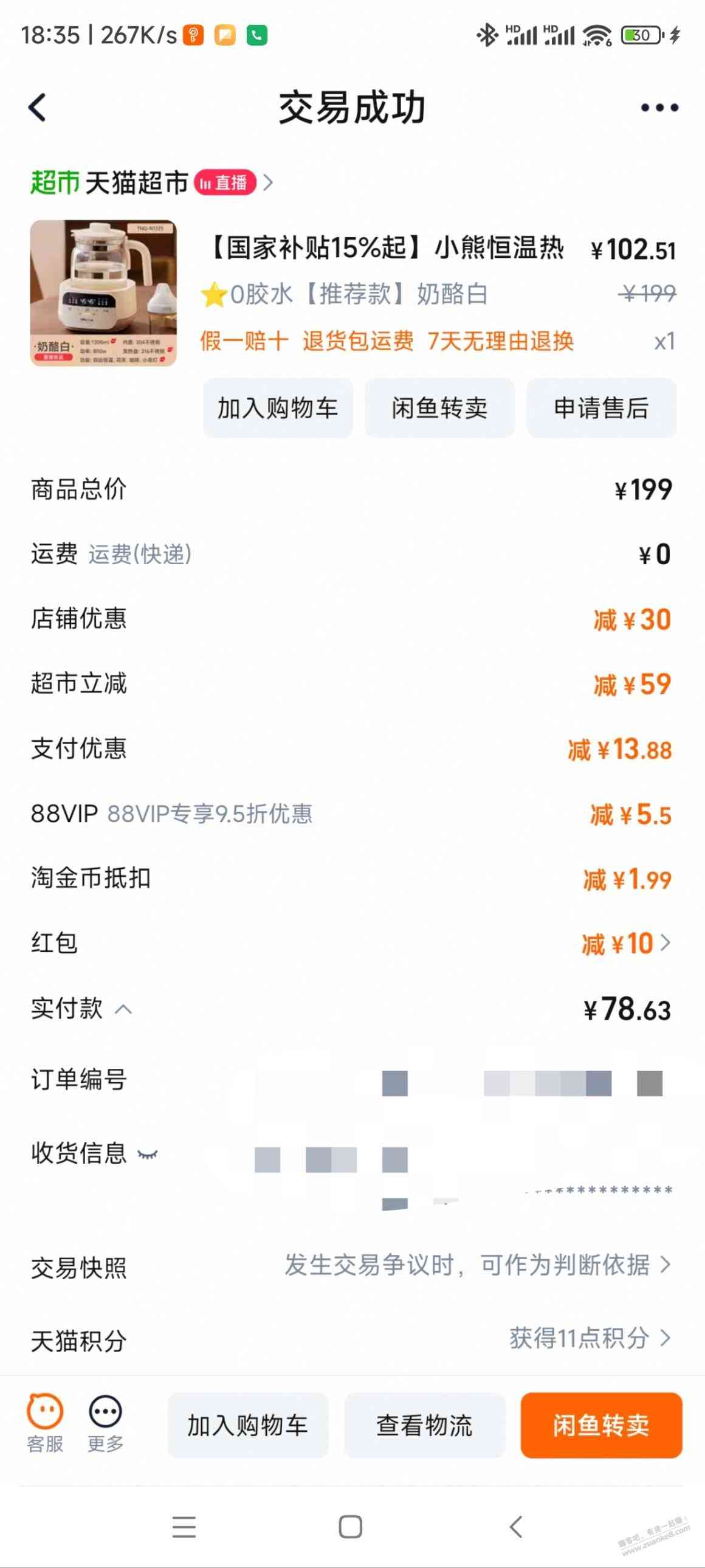
Task: Go back using the top-left arrow
Action: 38,108
